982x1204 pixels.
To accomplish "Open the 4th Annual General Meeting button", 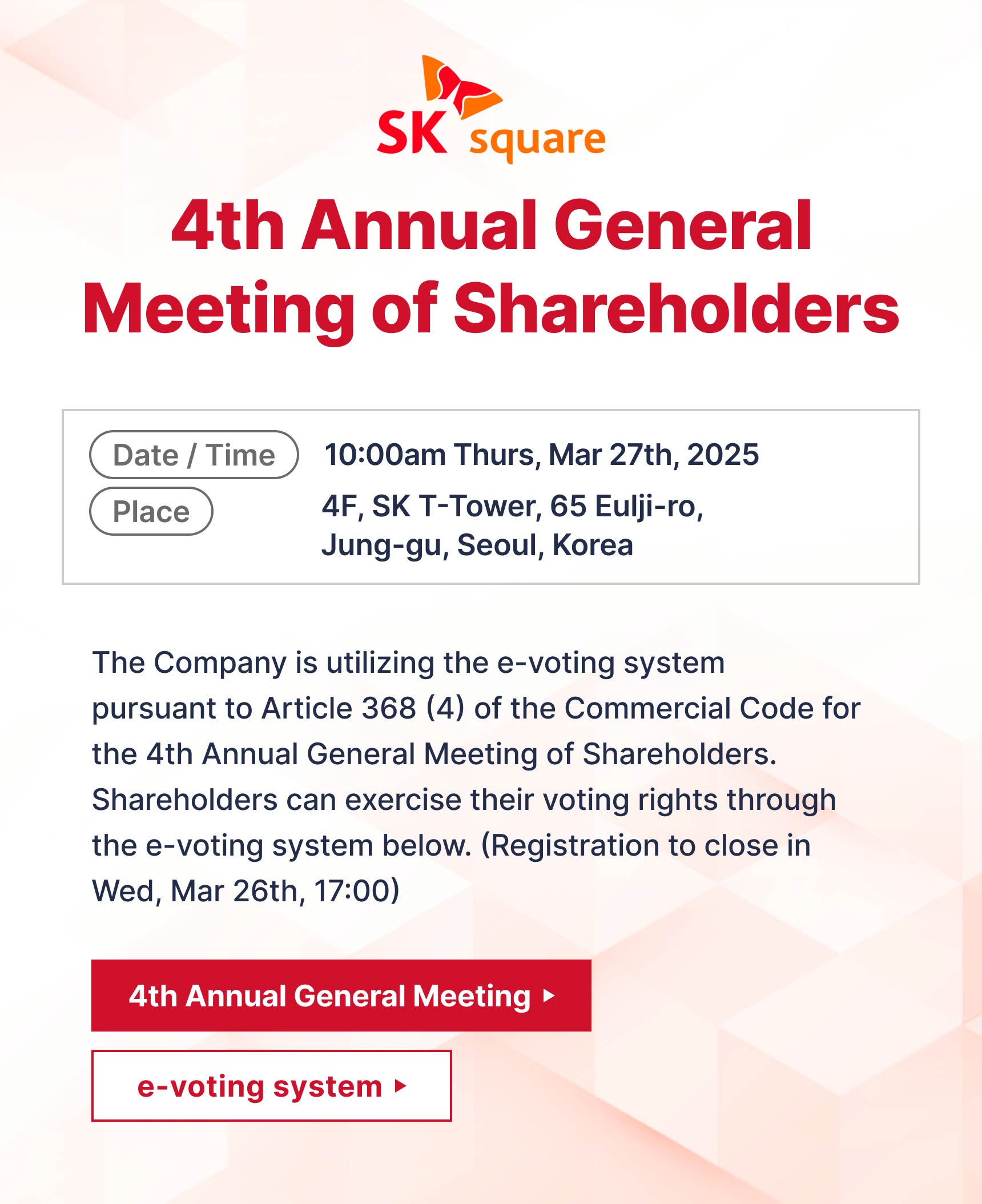I will point(341,996).
